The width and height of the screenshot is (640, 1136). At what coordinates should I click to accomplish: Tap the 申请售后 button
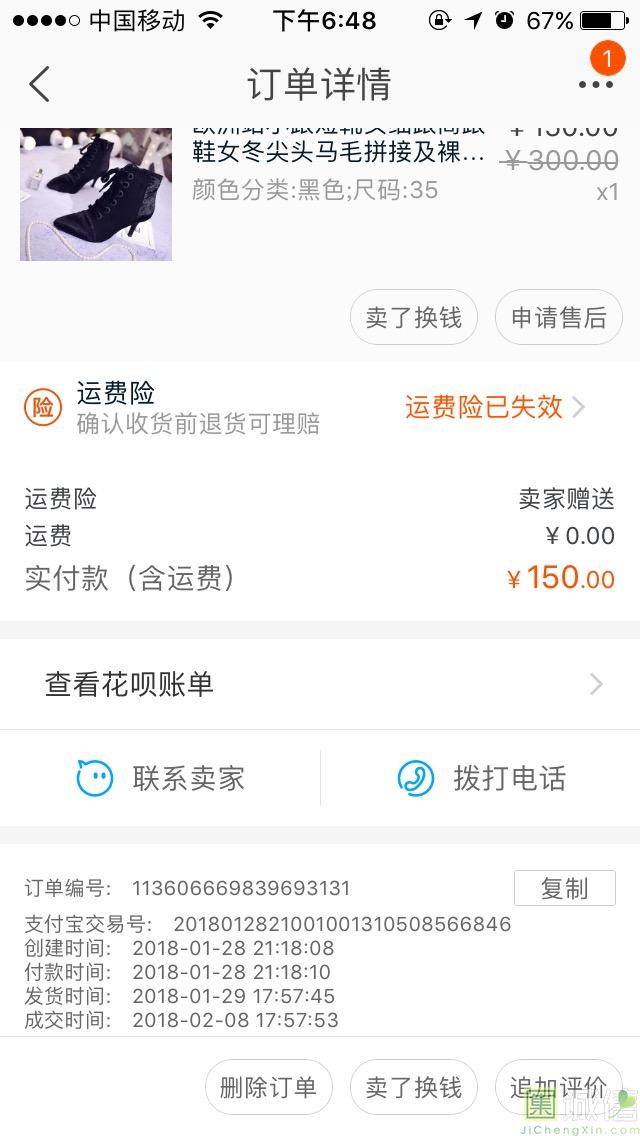click(x=558, y=318)
